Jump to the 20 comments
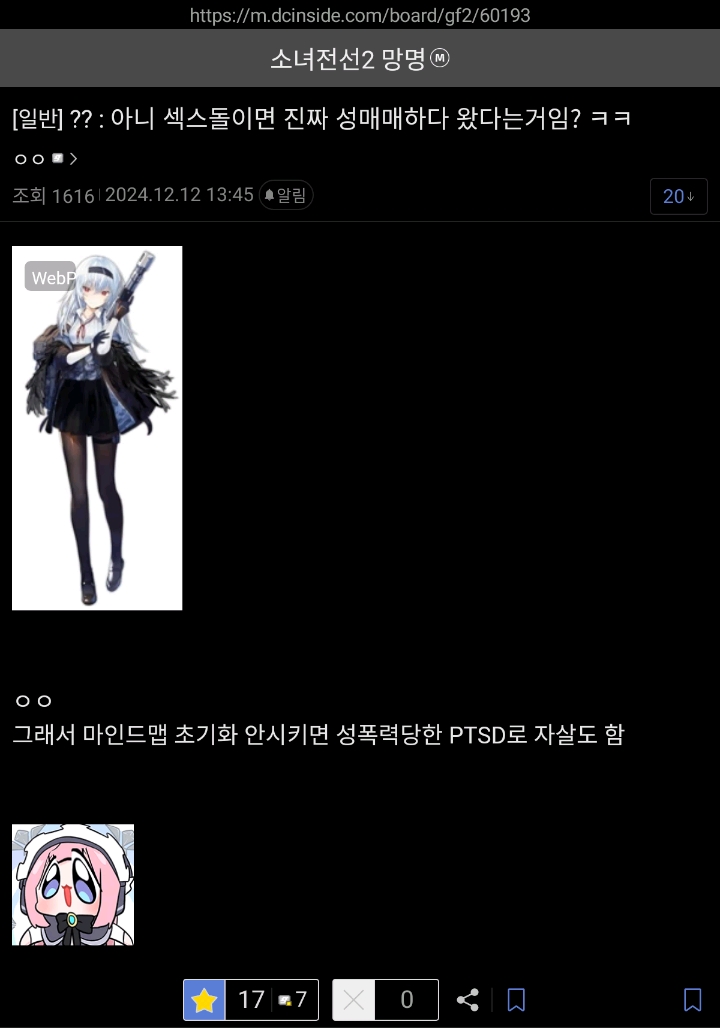 click(678, 197)
